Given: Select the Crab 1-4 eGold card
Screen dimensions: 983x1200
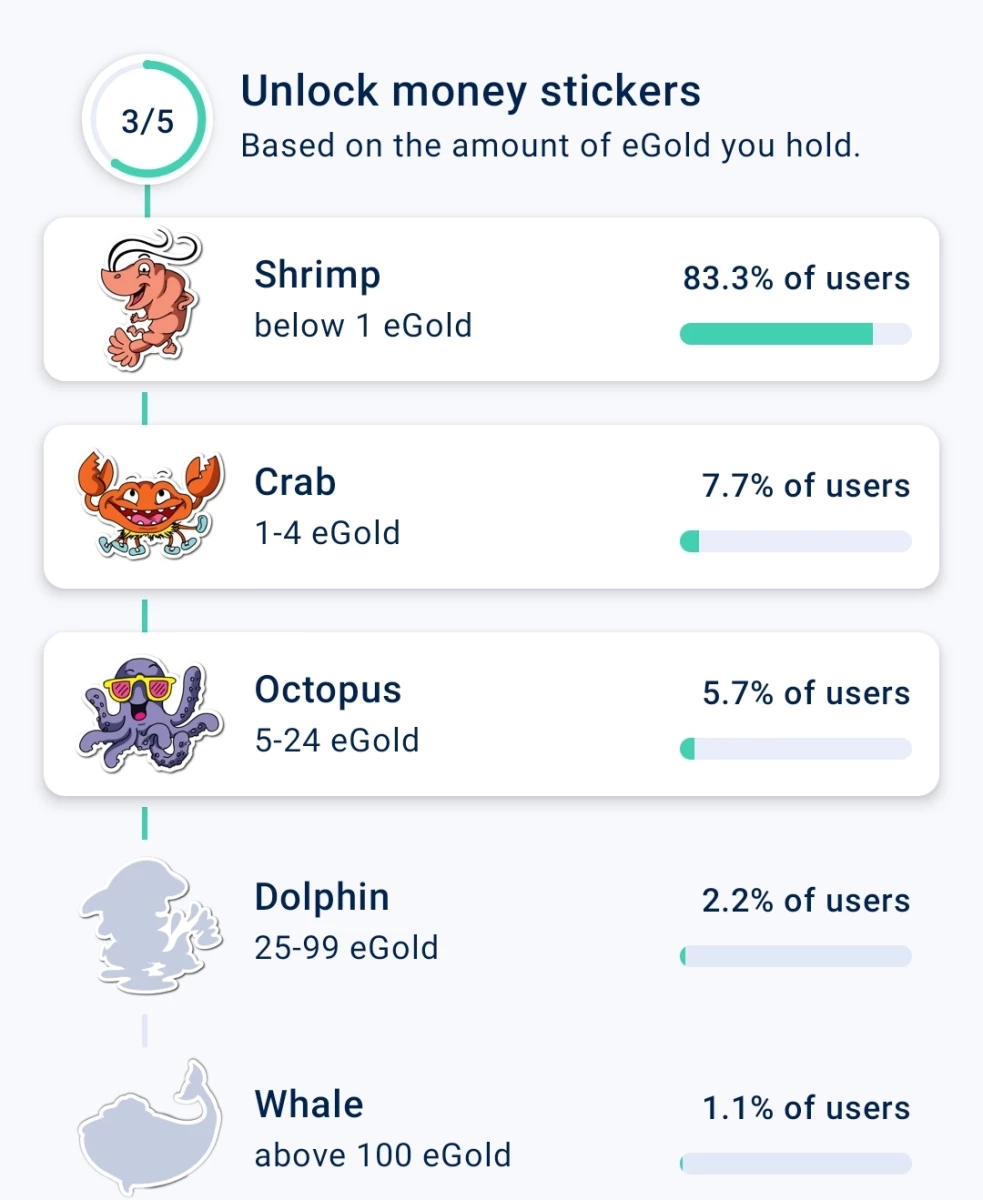Looking at the screenshot, I should click(491, 507).
